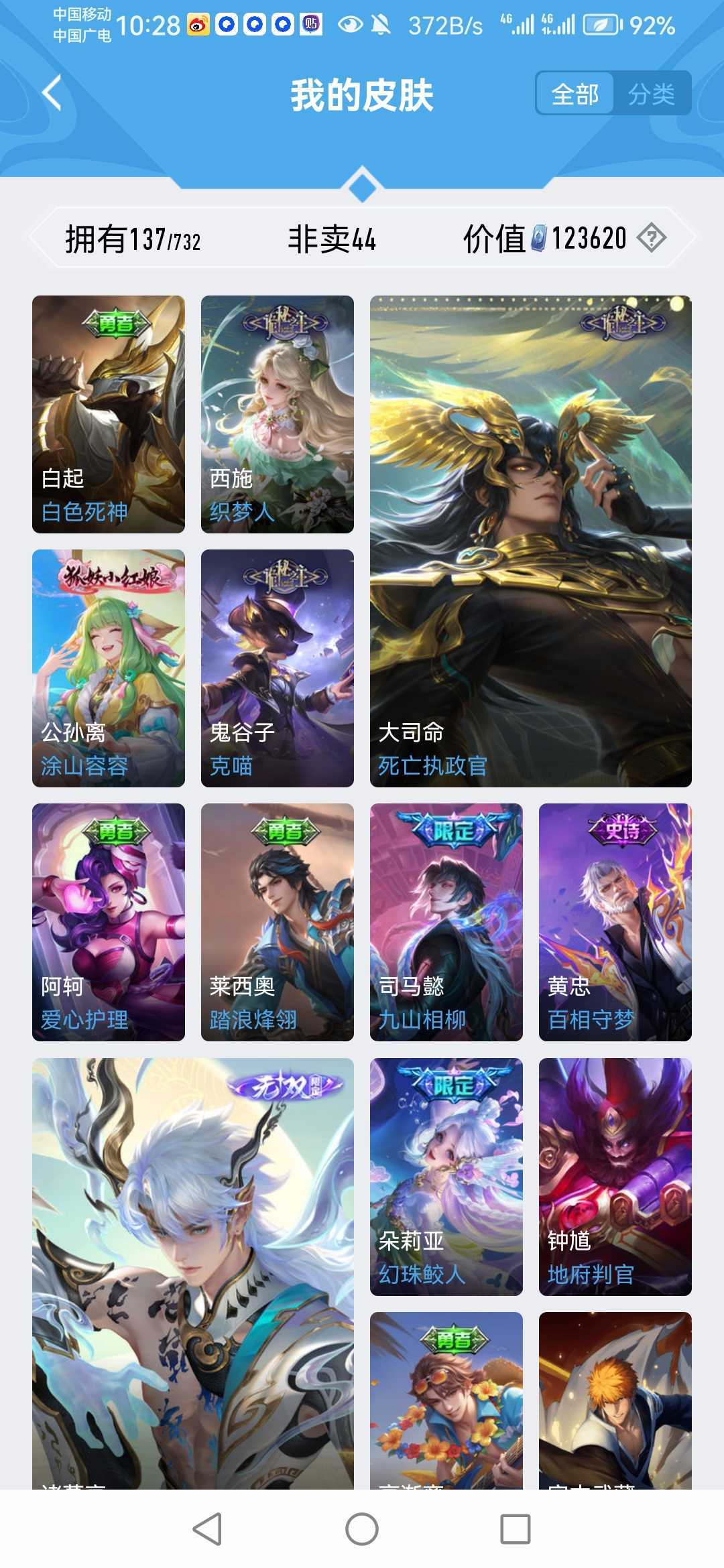This screenshot has height=1568, width=724.
Task: View the 大司命 死亡执政官 skin
Action: [531, 541]
